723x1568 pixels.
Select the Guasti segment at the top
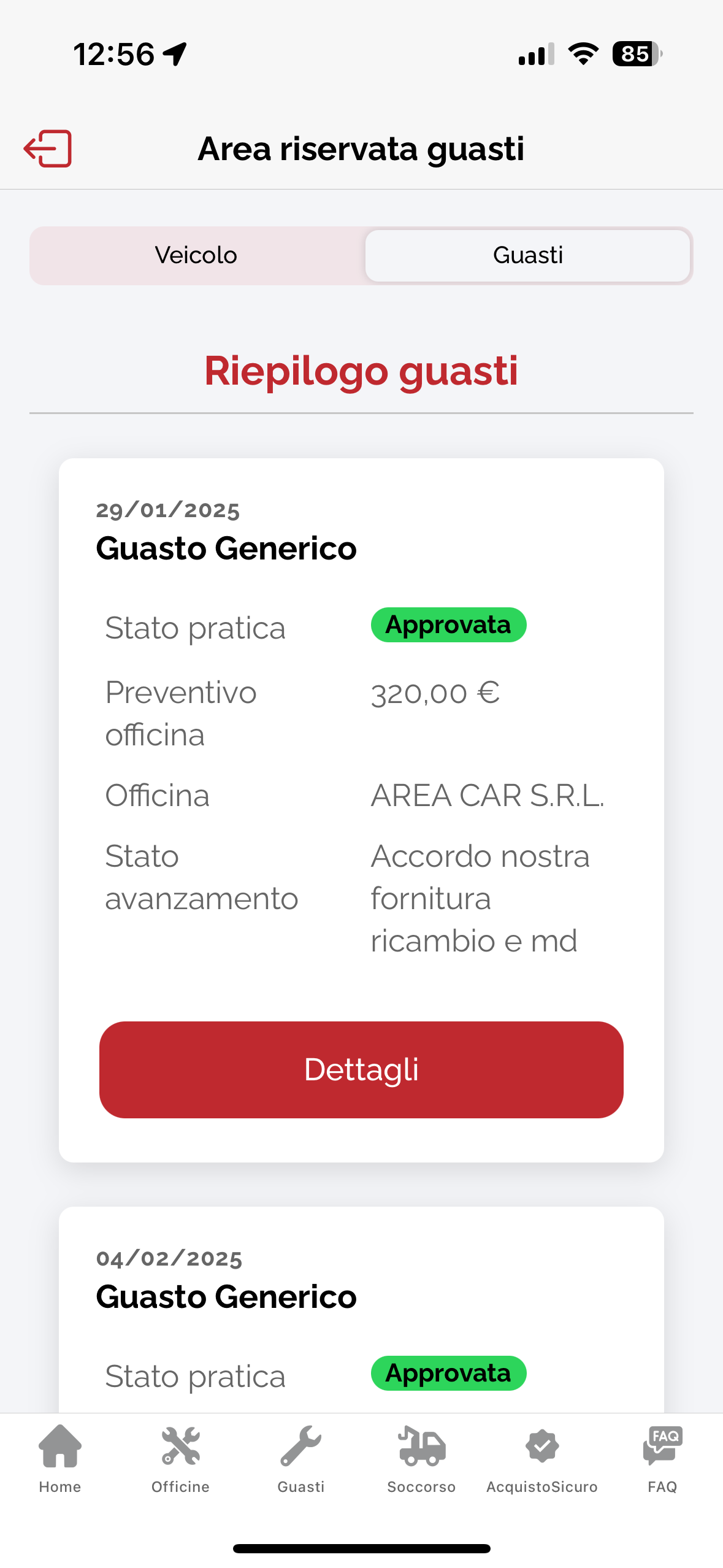pos(527,255)
